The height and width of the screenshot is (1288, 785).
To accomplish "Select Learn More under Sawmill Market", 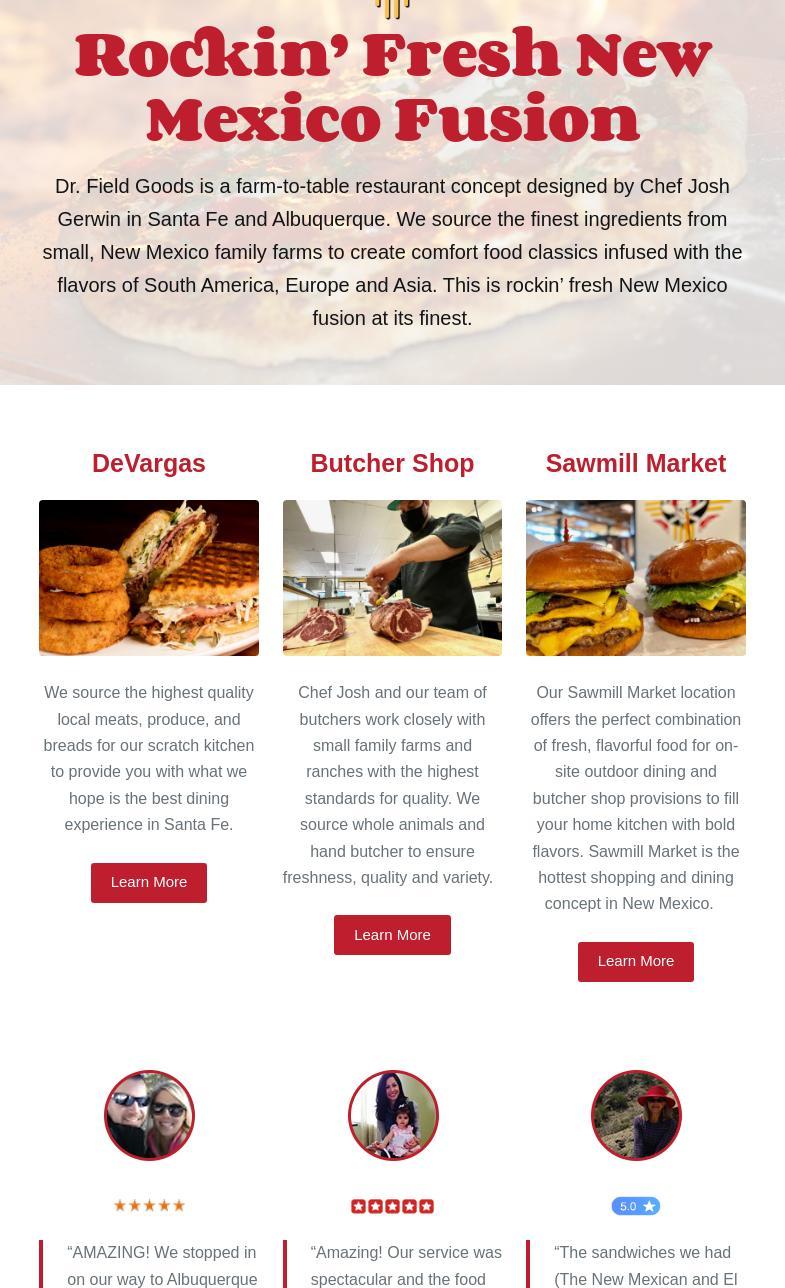I will point(635,961).
